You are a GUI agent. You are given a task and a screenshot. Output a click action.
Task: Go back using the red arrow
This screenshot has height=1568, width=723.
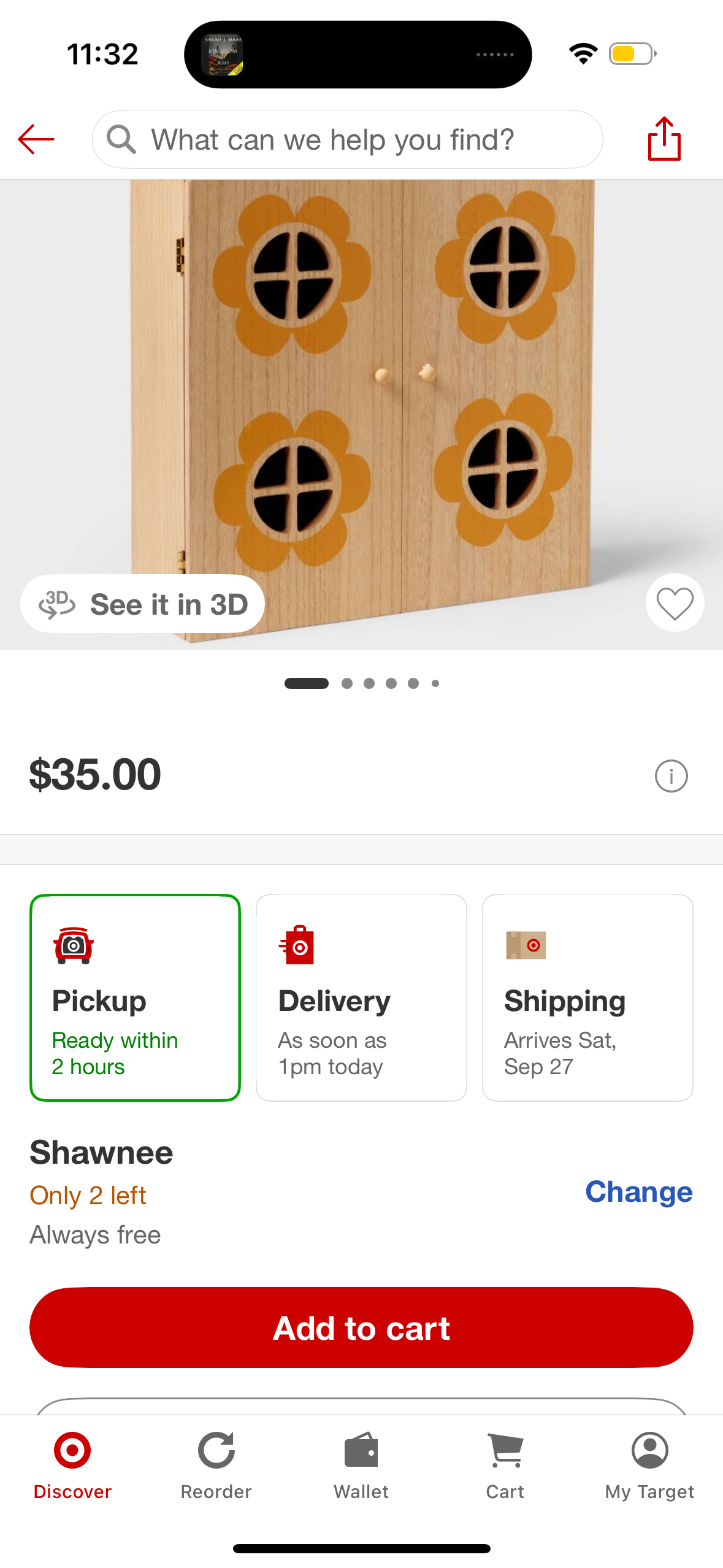pos(36,139)
